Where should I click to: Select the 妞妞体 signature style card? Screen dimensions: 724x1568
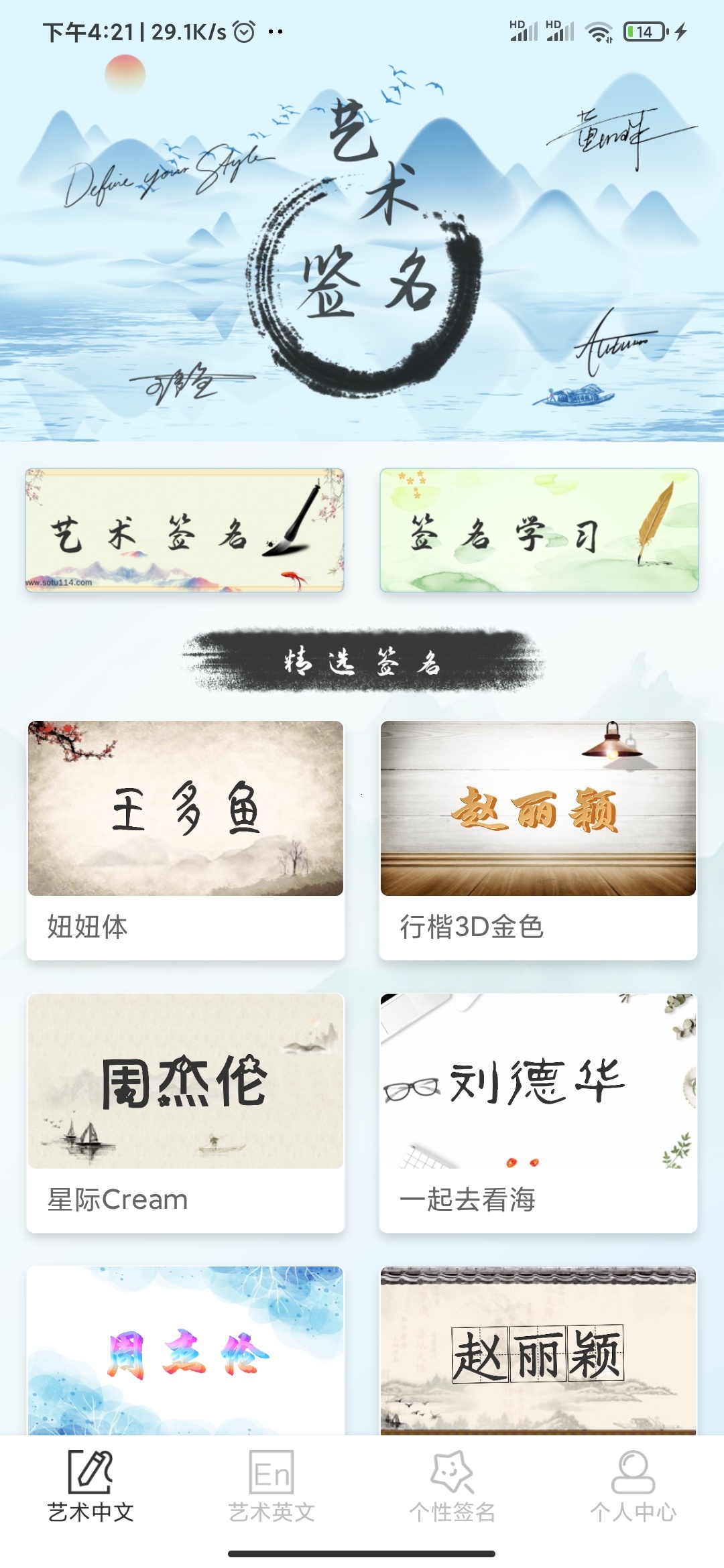[186, 840]
